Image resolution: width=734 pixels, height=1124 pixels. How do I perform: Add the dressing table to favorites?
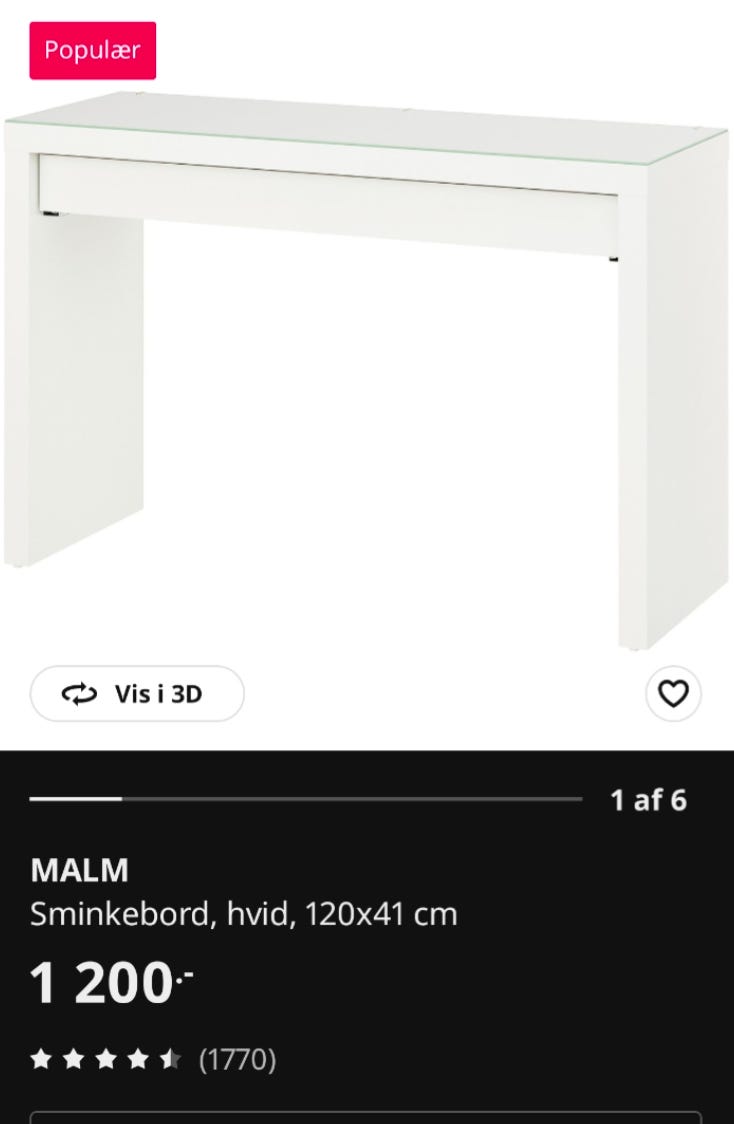(x=673, y=692)
